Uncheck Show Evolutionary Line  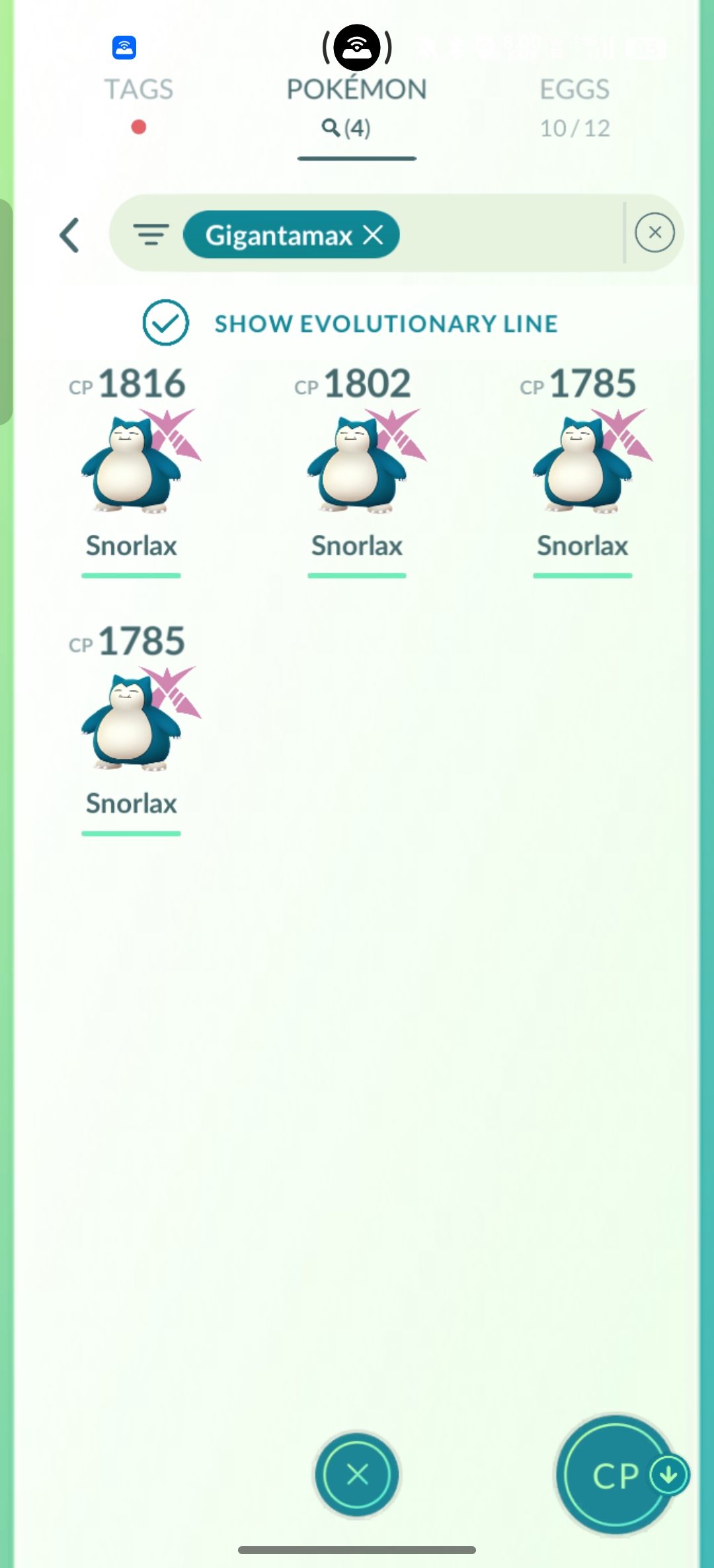(166, 323)
